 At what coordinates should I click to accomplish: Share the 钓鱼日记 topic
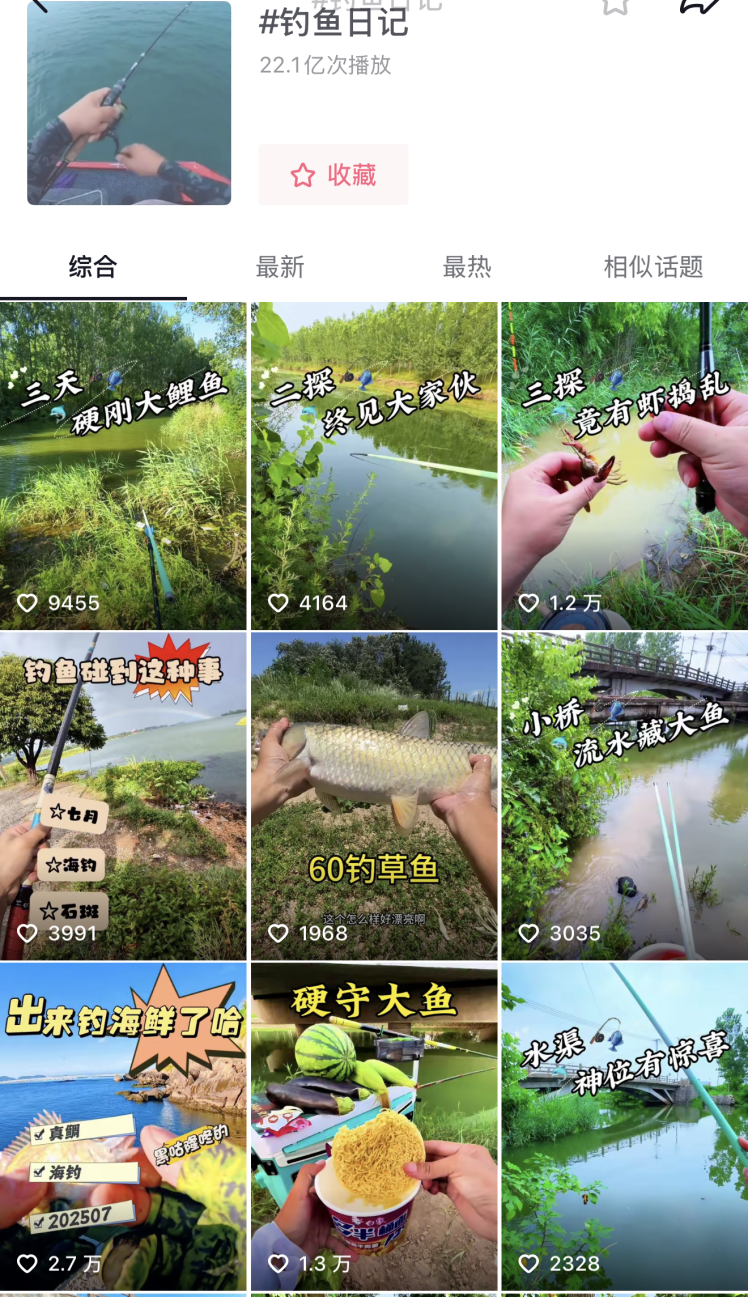(700, 5)
